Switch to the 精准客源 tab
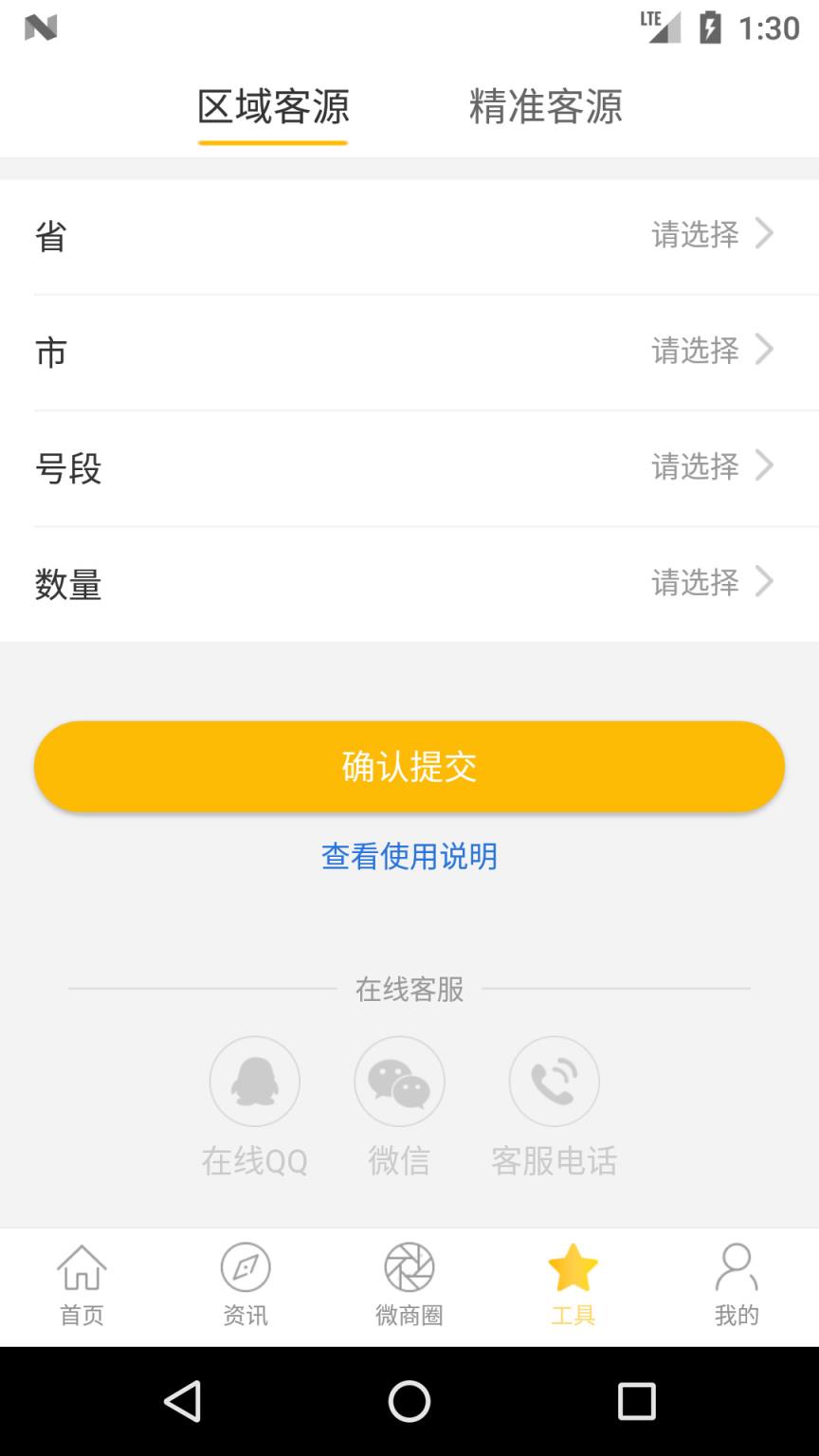Screen dimensions: 819x1456 [546, 107]
